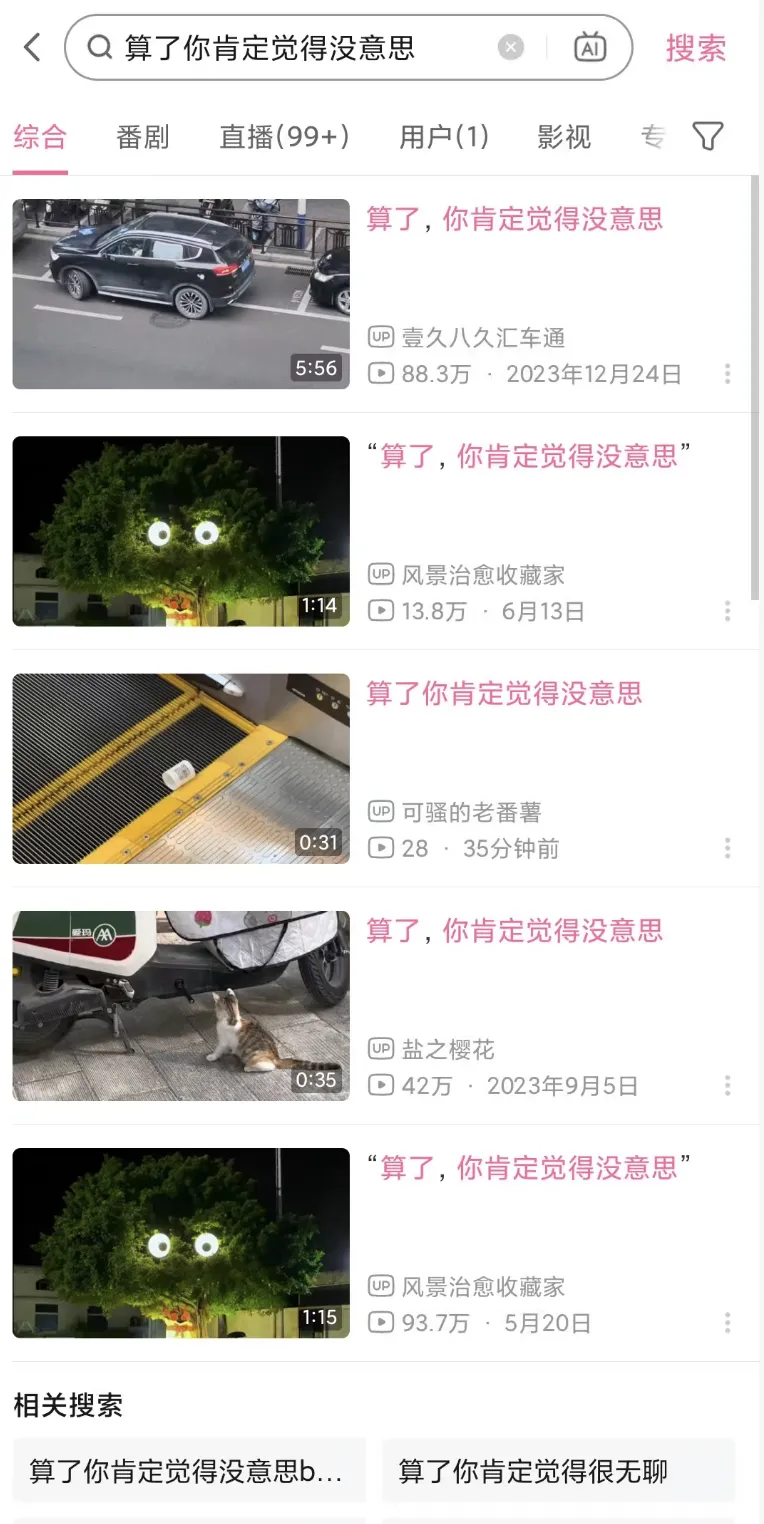Open the video by 可骚的老番薯

coord(181,768)
